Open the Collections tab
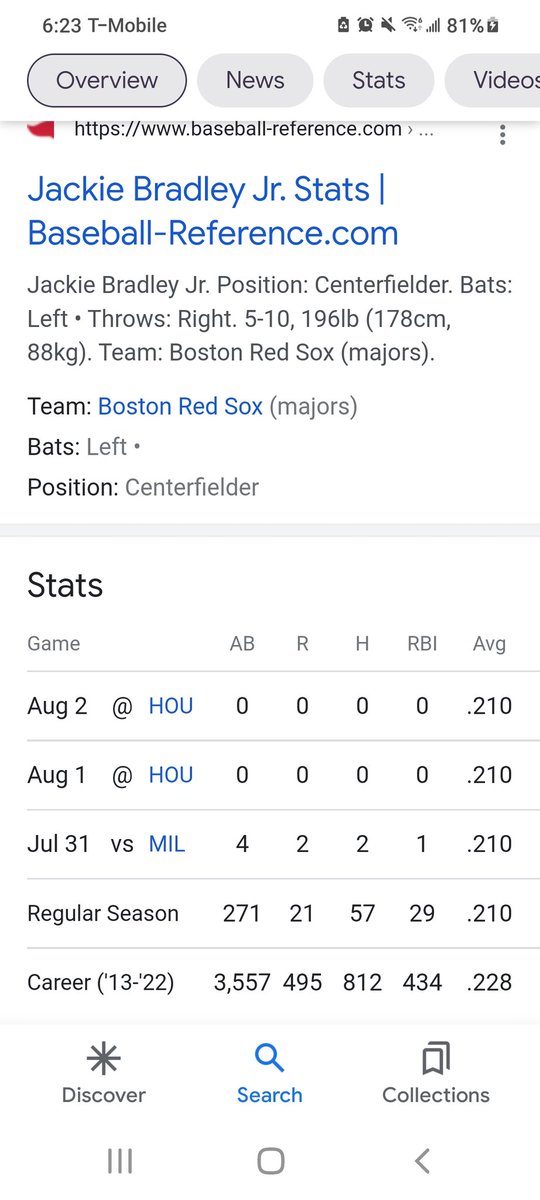The height and width of the screenshot is (1200, 540). tap(436, 1073)
